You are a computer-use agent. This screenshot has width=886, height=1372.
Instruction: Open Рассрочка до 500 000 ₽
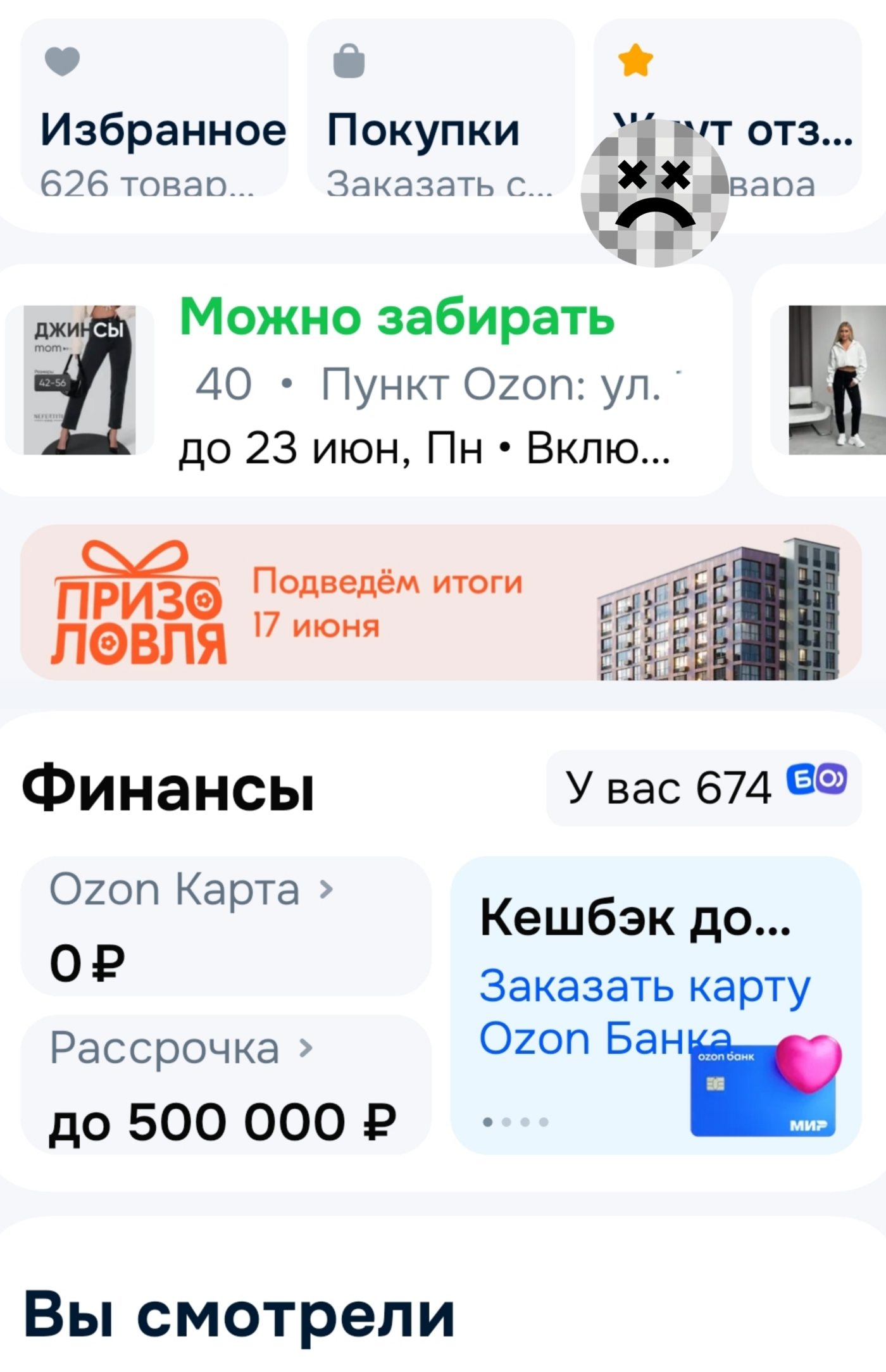click(225, 1085)
